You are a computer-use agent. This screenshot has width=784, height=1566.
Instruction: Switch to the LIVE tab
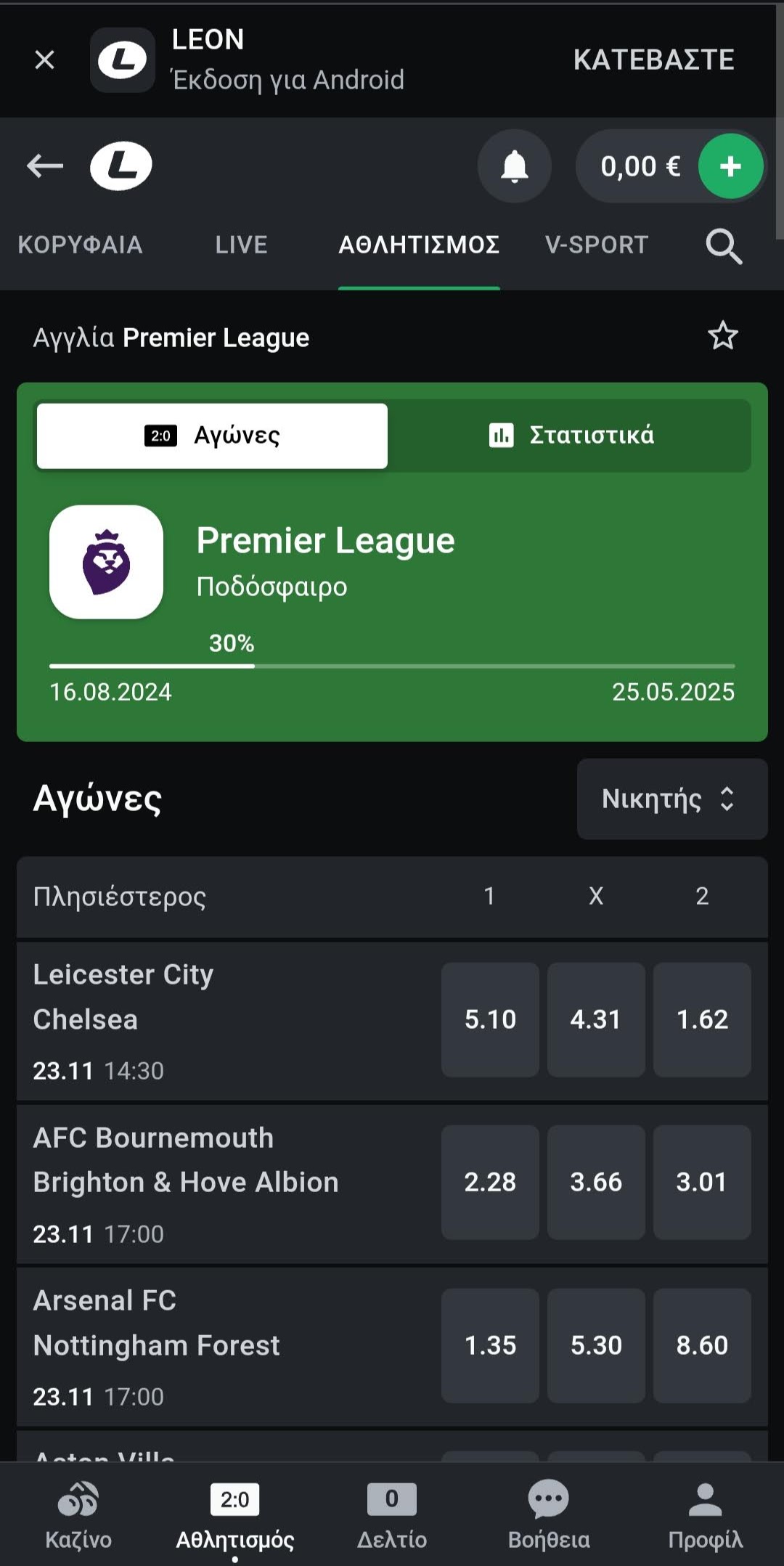tap(241, 245)
